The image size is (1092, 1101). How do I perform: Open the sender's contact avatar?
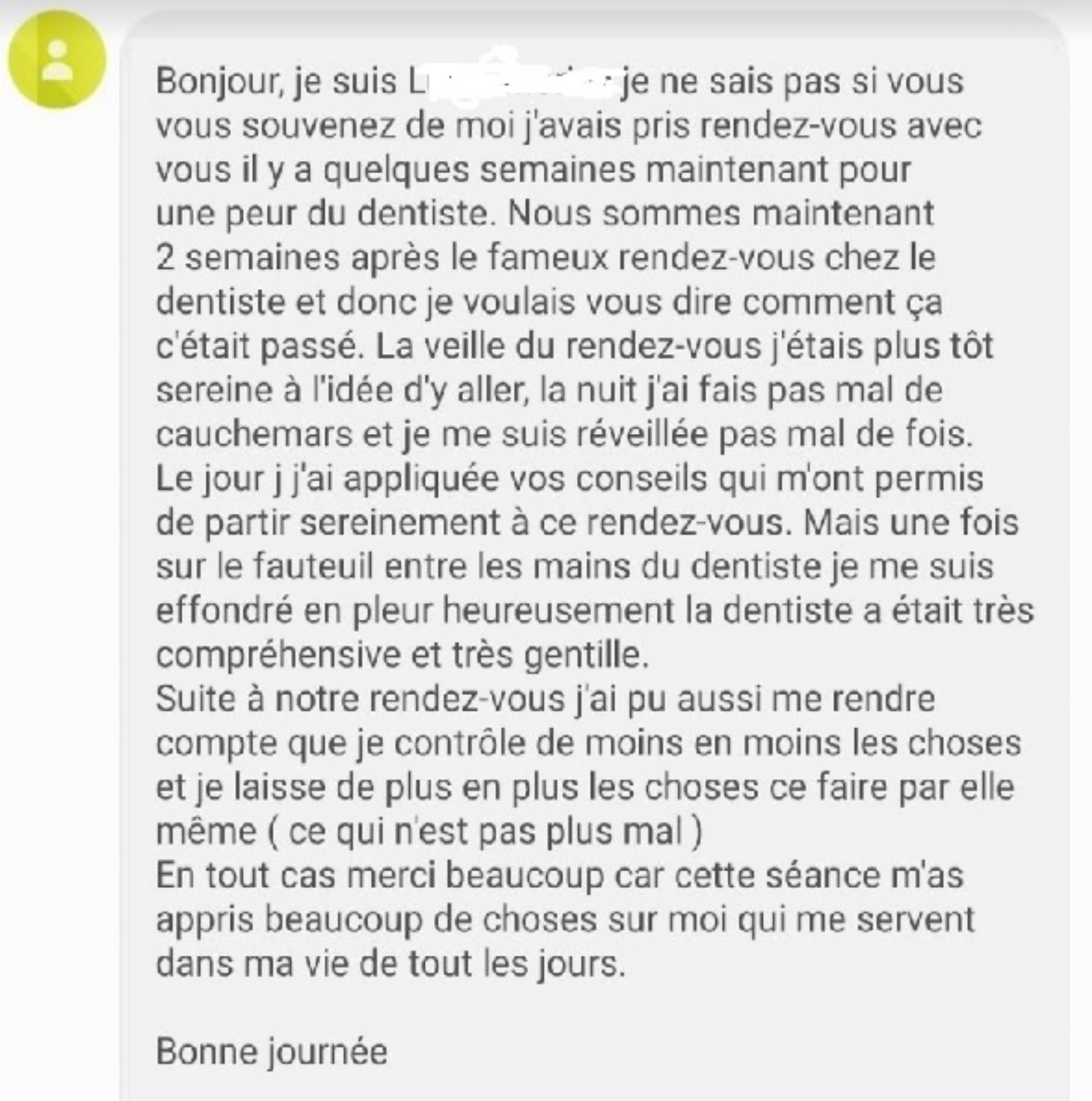[x=57, y=59]
